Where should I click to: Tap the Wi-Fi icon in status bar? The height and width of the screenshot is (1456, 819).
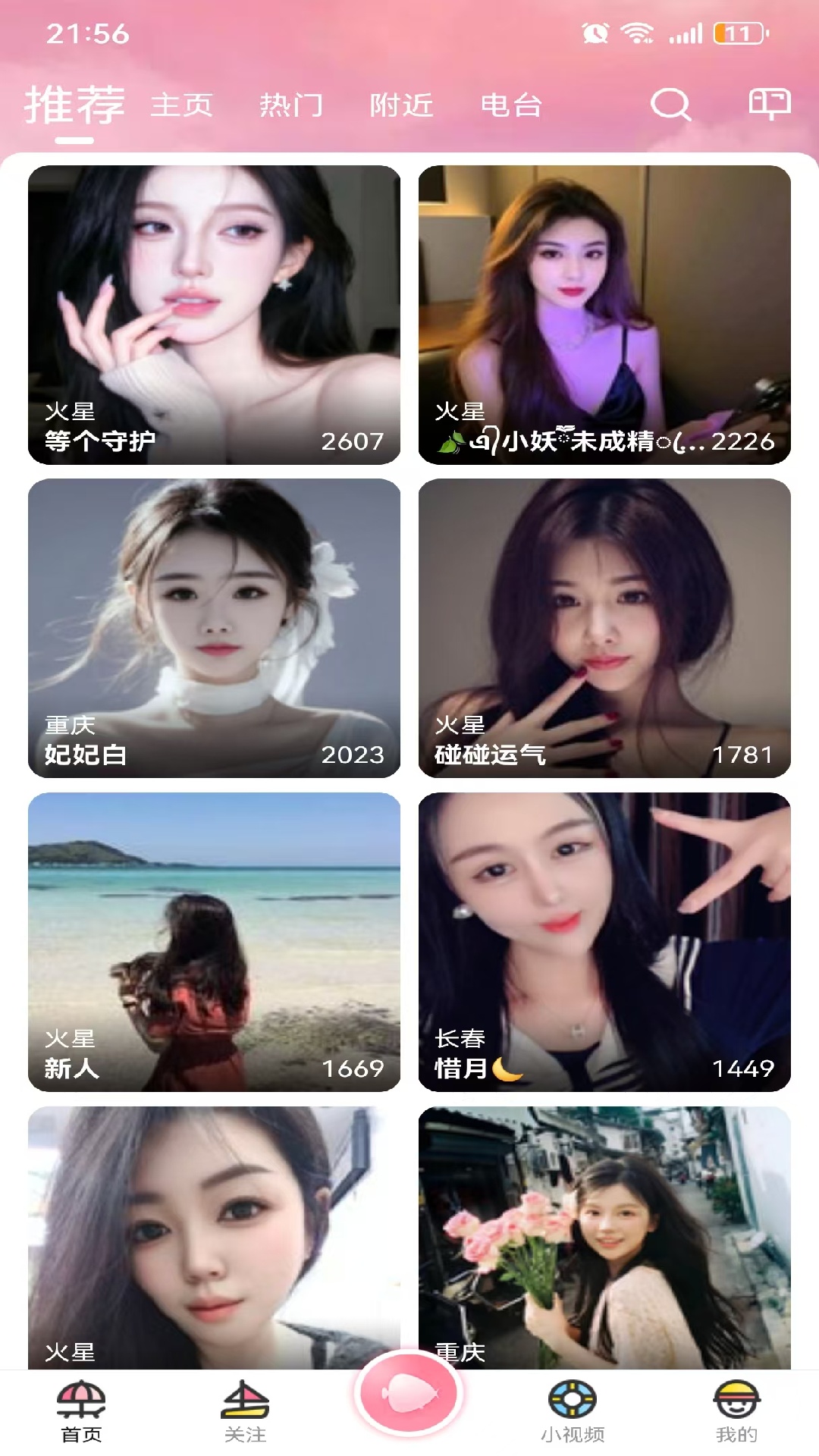635,33
